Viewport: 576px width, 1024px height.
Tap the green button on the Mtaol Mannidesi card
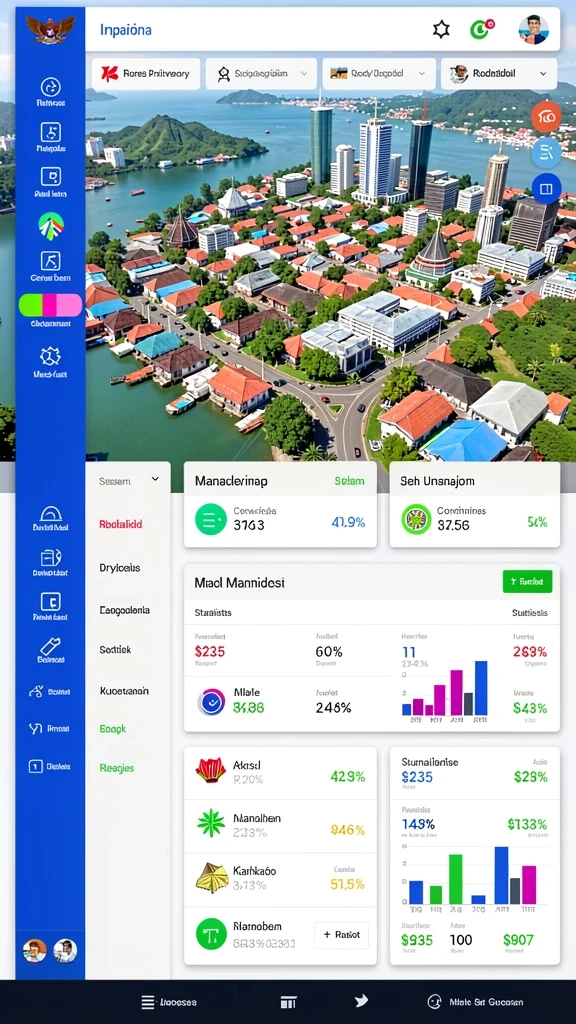tap(527, 581)
